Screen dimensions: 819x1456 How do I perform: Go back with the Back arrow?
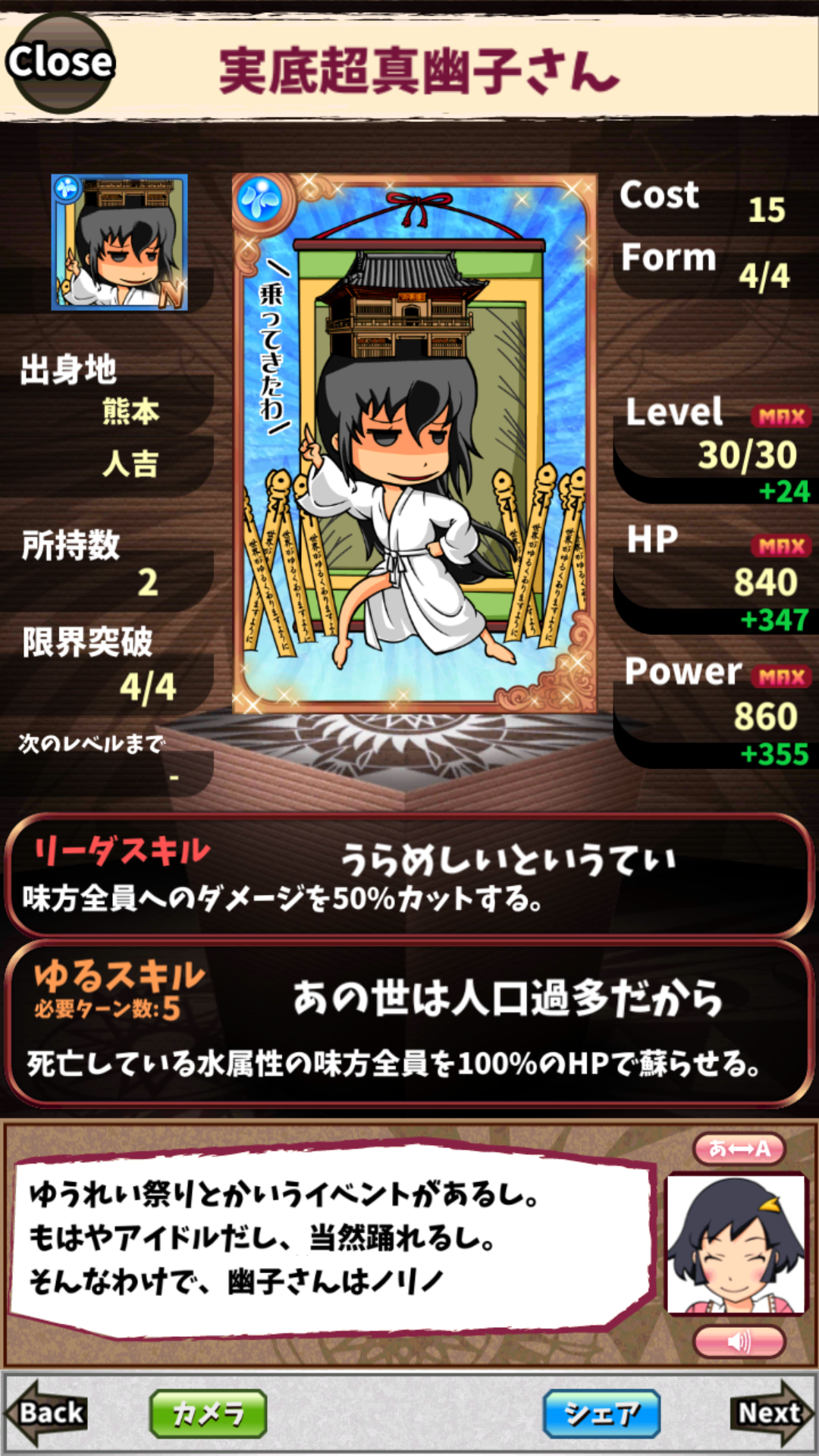click(47, 1413)
